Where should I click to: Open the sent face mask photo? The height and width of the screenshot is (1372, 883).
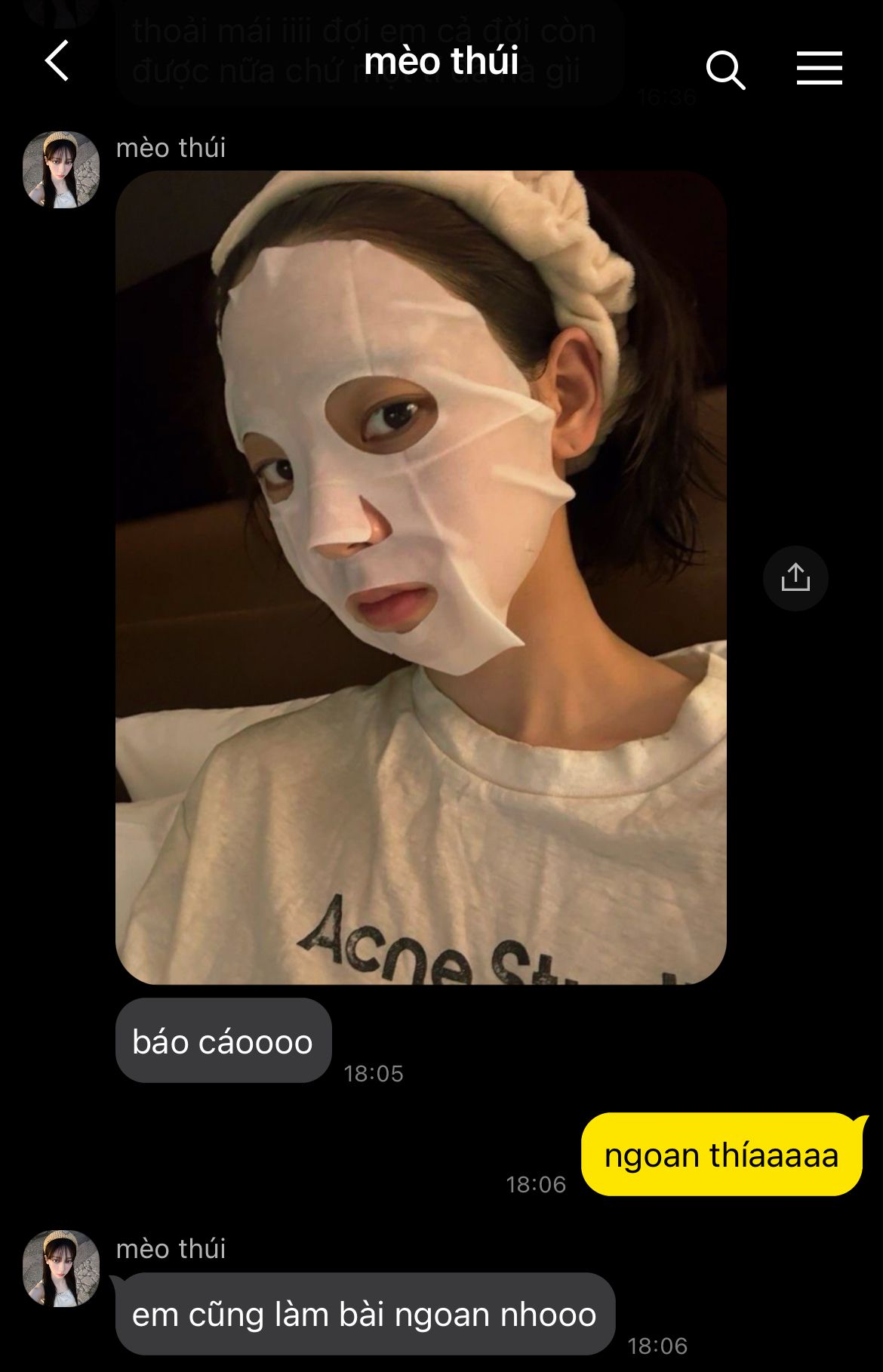(x=420, y=577)
